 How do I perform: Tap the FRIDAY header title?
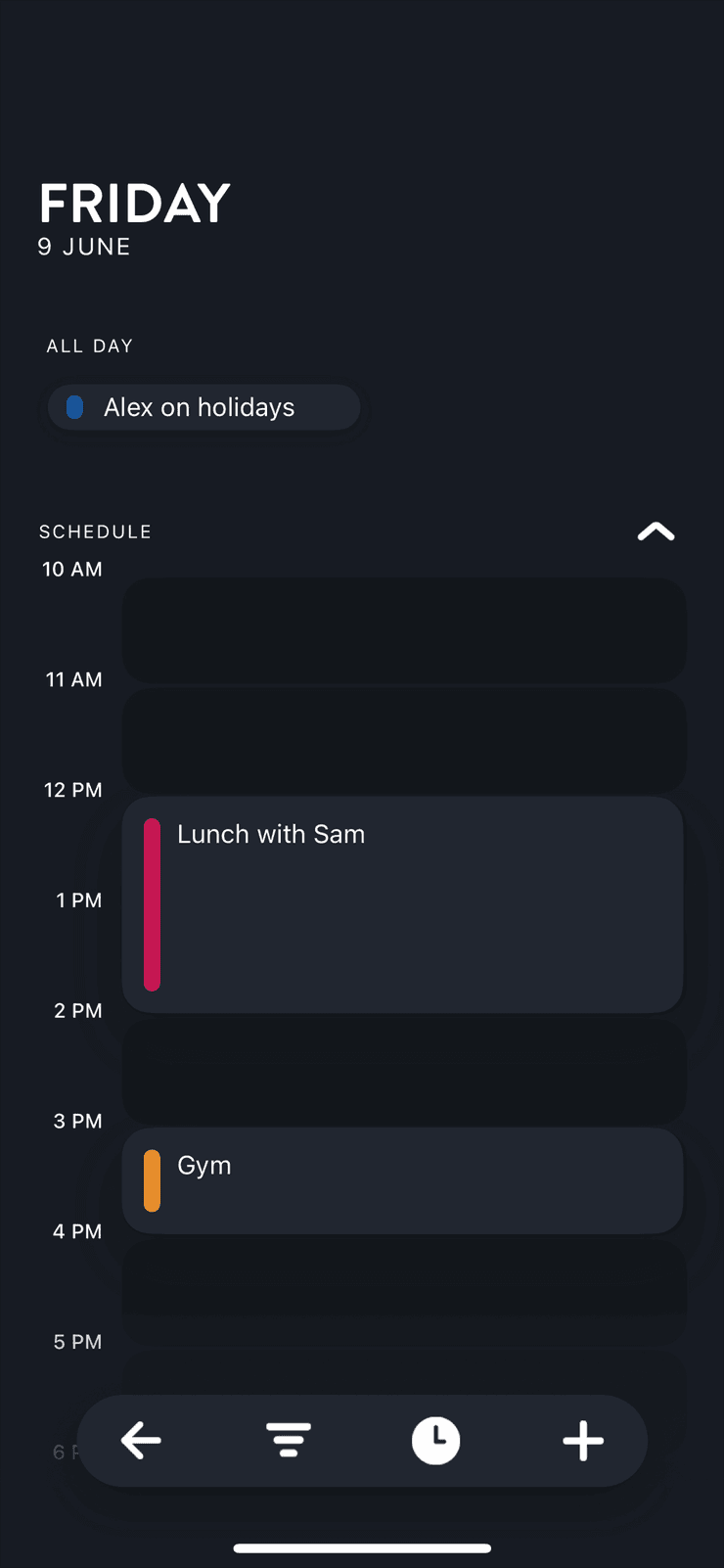[134, 204]
